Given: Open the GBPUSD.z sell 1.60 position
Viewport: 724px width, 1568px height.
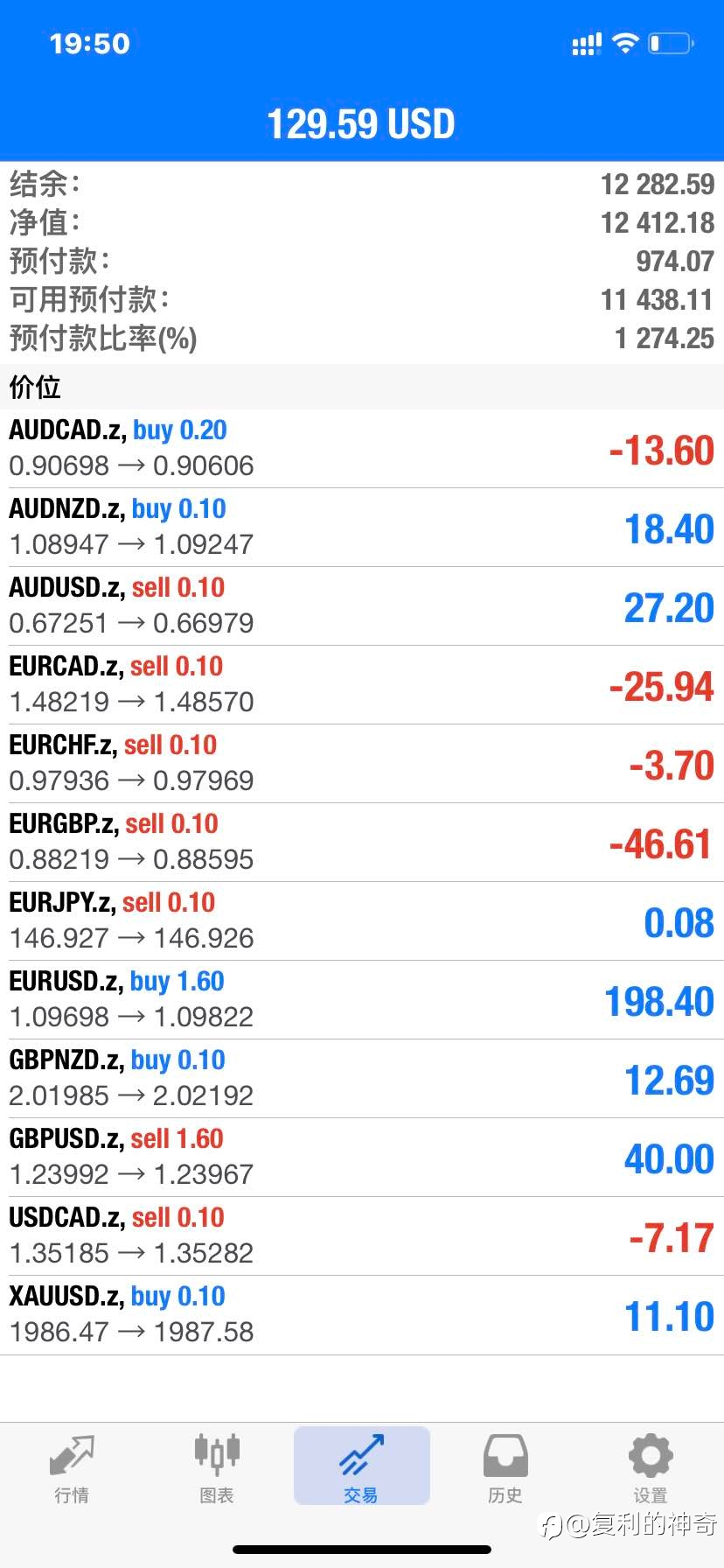Looking at the screenshot, I should point(362,1158).
